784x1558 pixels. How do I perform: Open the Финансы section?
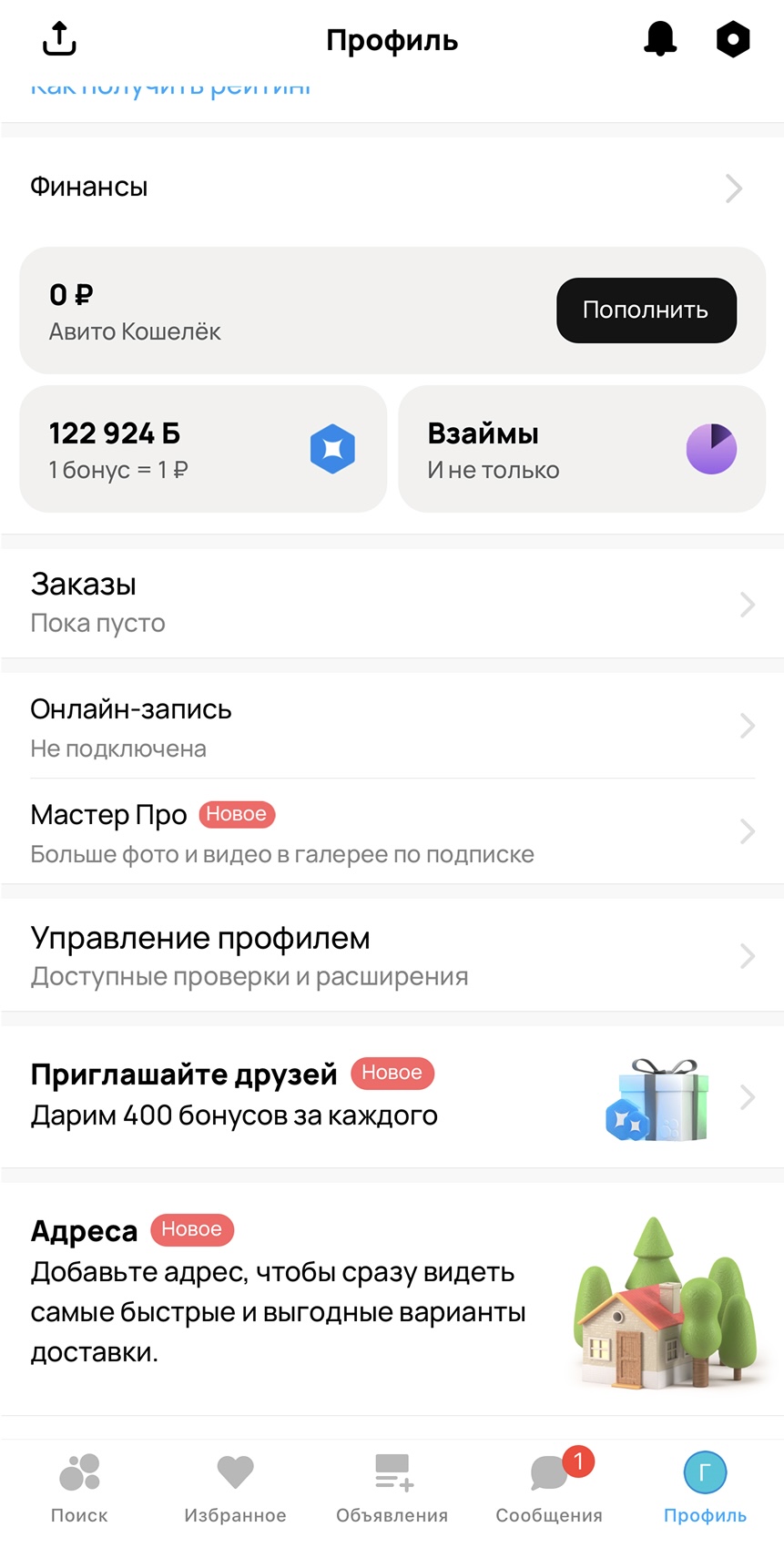coord(392,188)
